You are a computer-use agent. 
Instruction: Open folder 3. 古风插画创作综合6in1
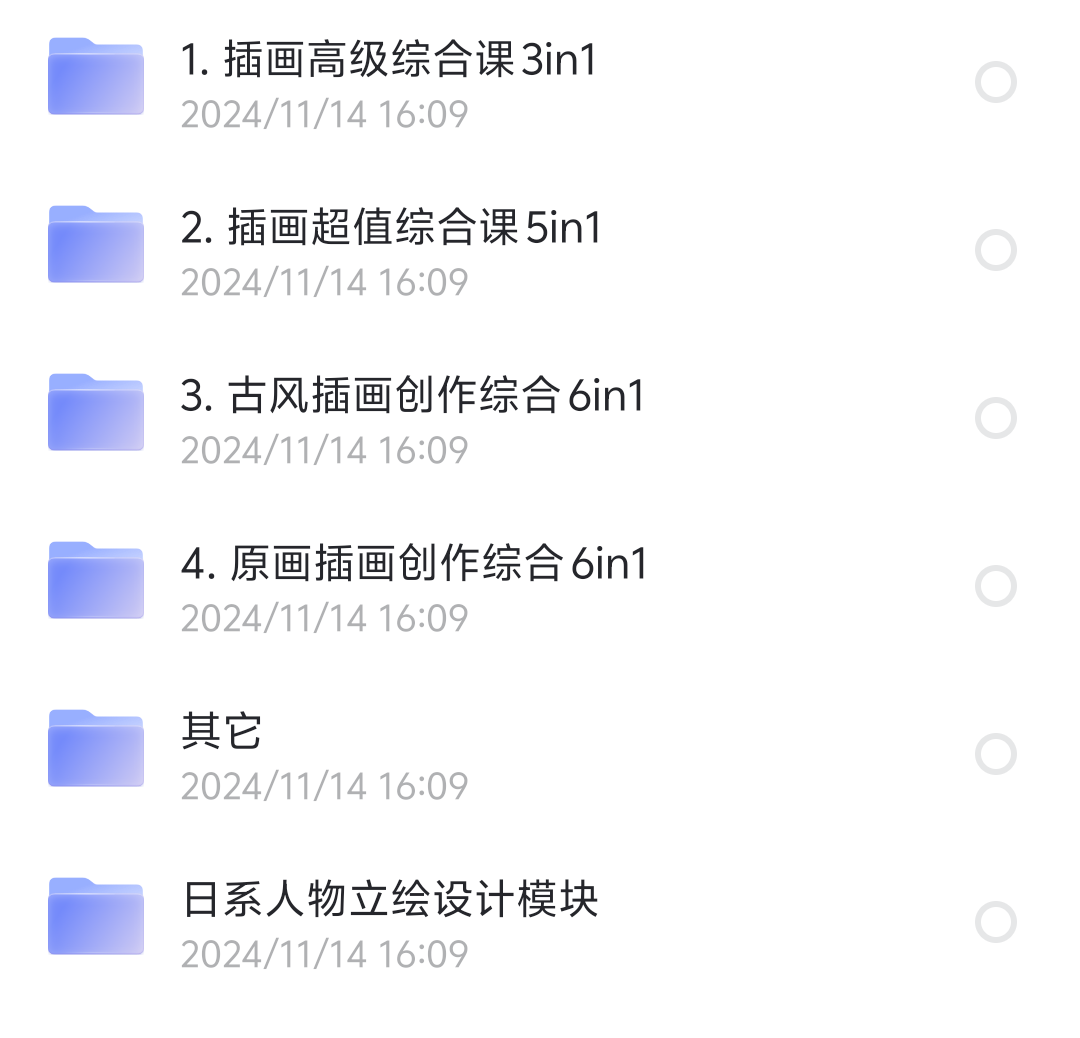pos(412,398)
